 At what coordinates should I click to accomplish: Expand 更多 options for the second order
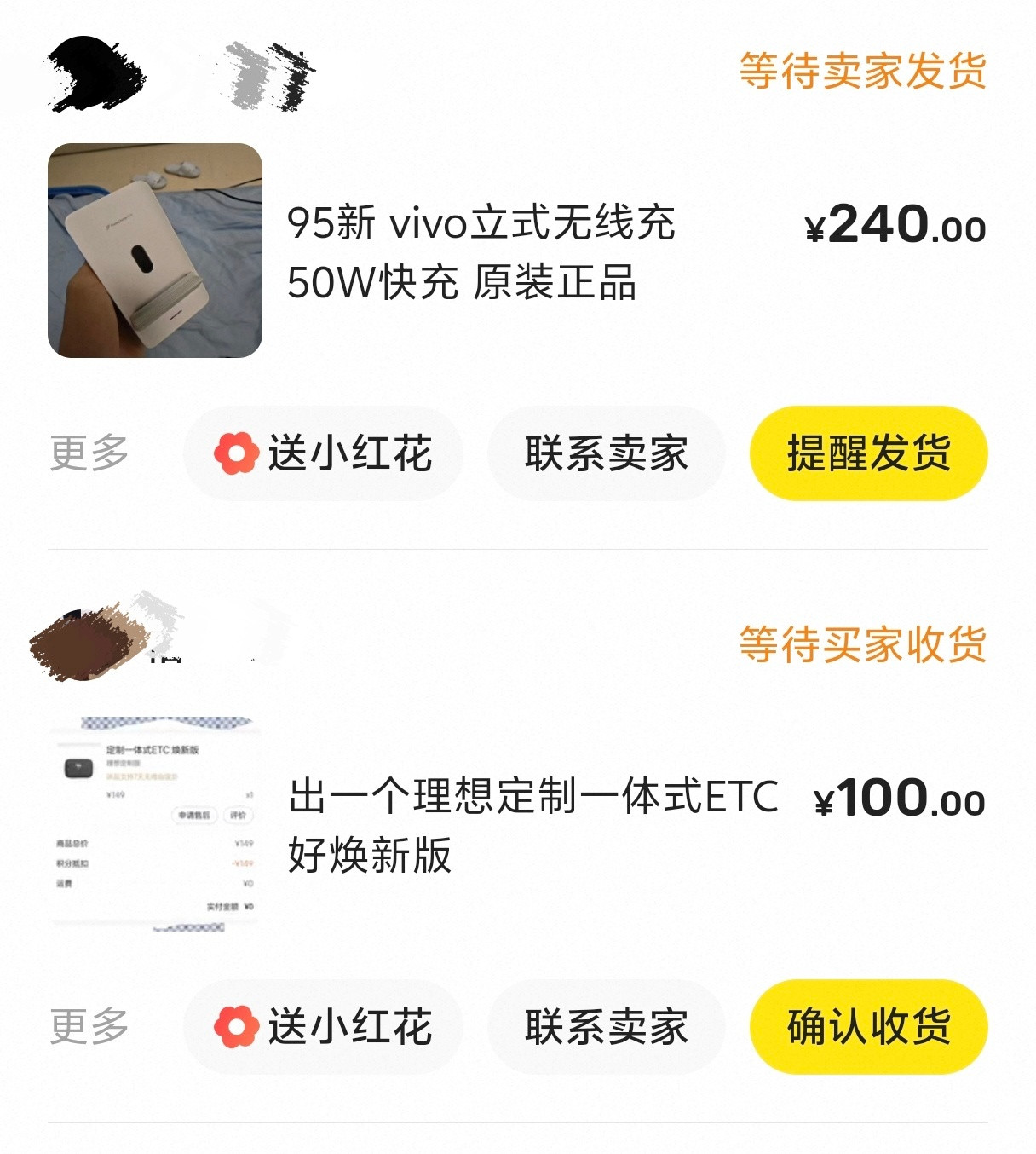[89, 1028]
